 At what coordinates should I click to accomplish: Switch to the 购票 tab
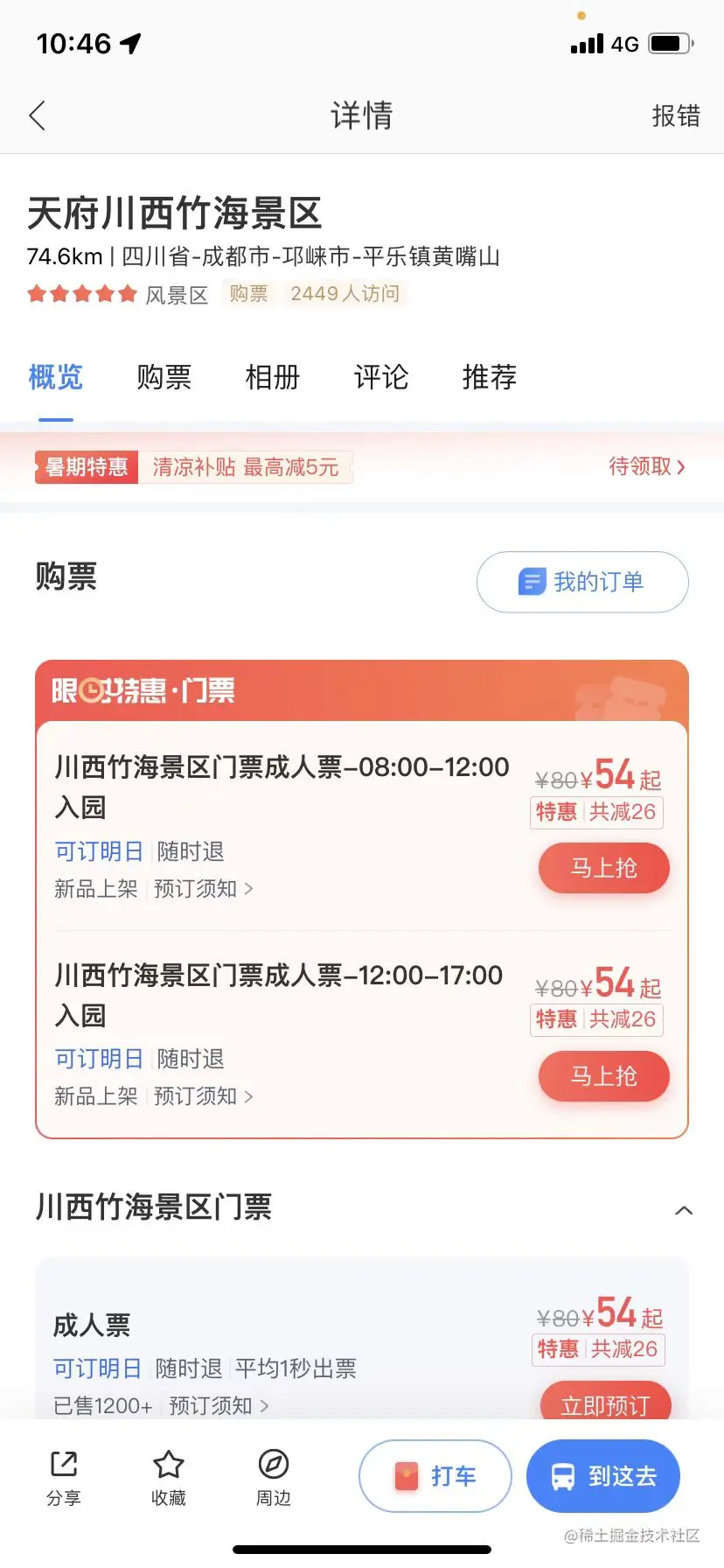point(164,377)
